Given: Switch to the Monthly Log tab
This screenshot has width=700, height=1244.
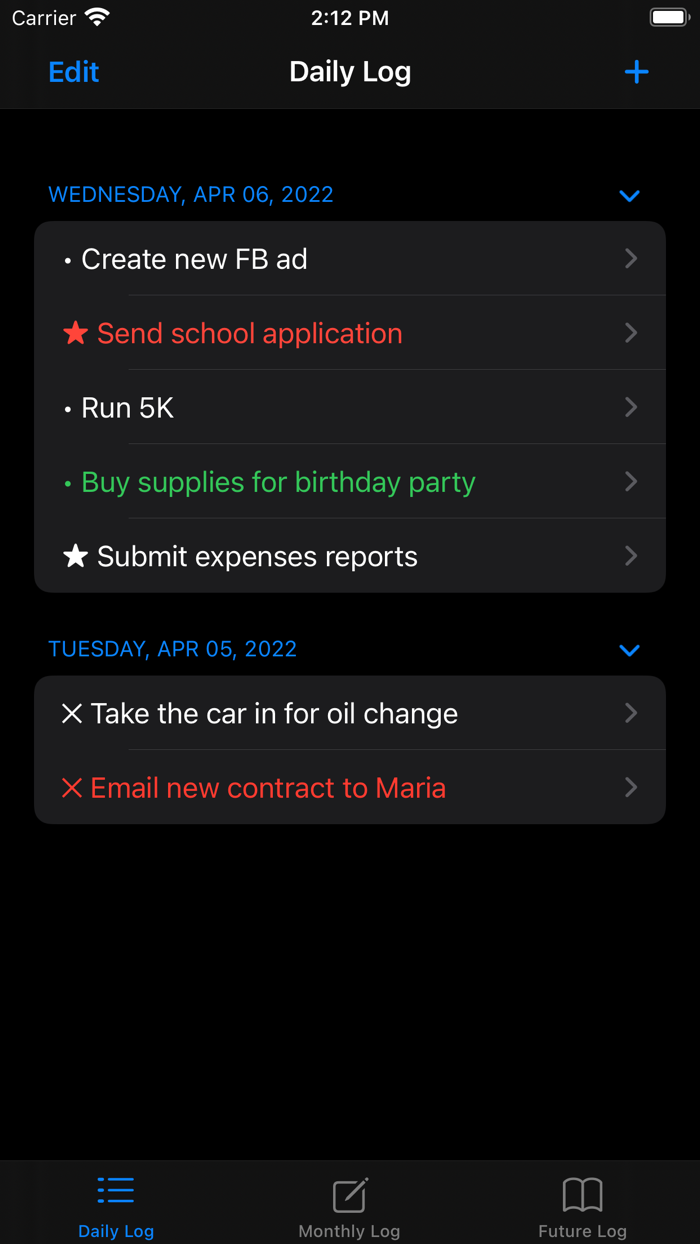Looking at the screenshot, I should coord(349,1205).
